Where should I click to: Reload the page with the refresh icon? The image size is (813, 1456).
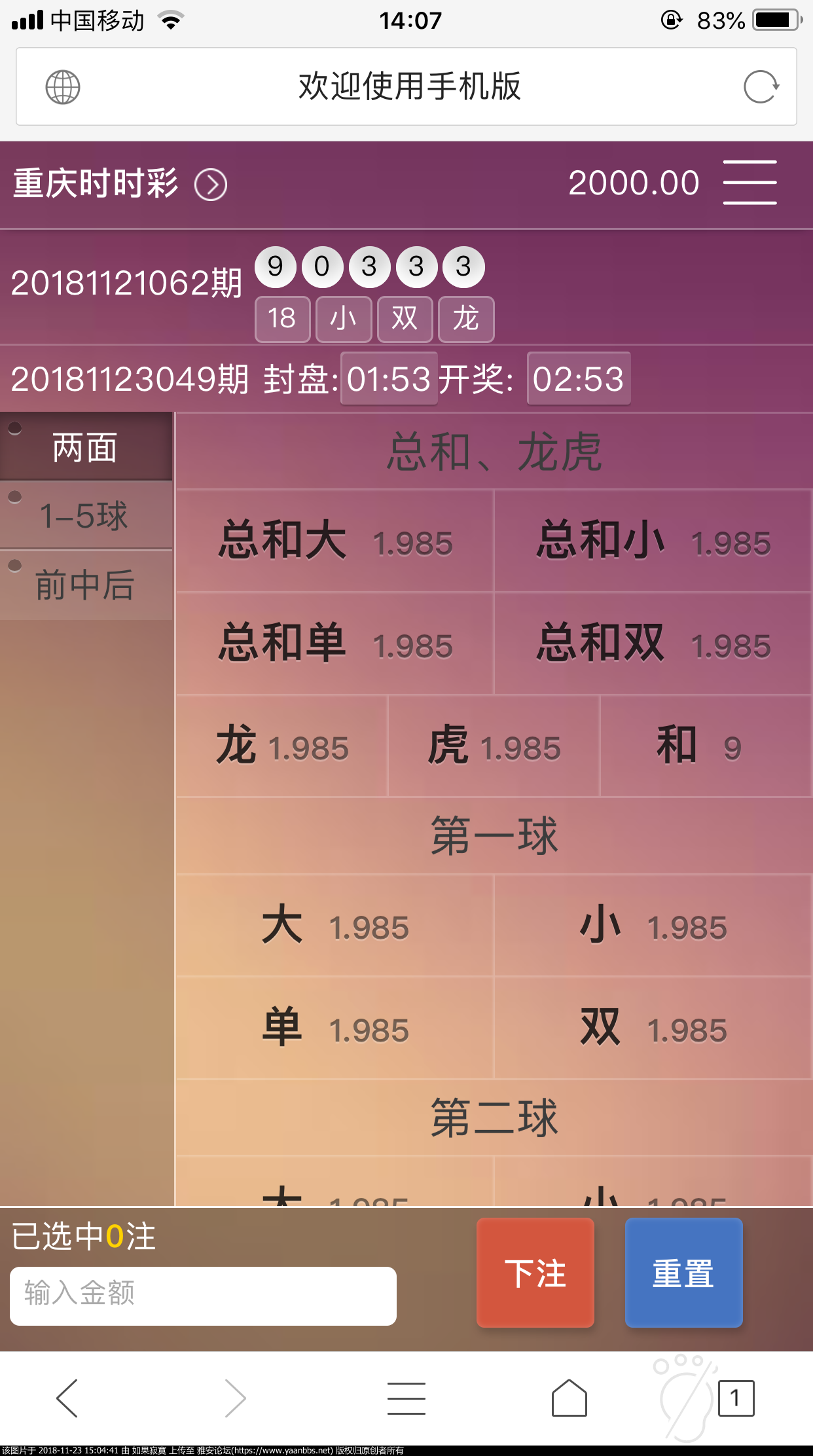coord(761,87)
